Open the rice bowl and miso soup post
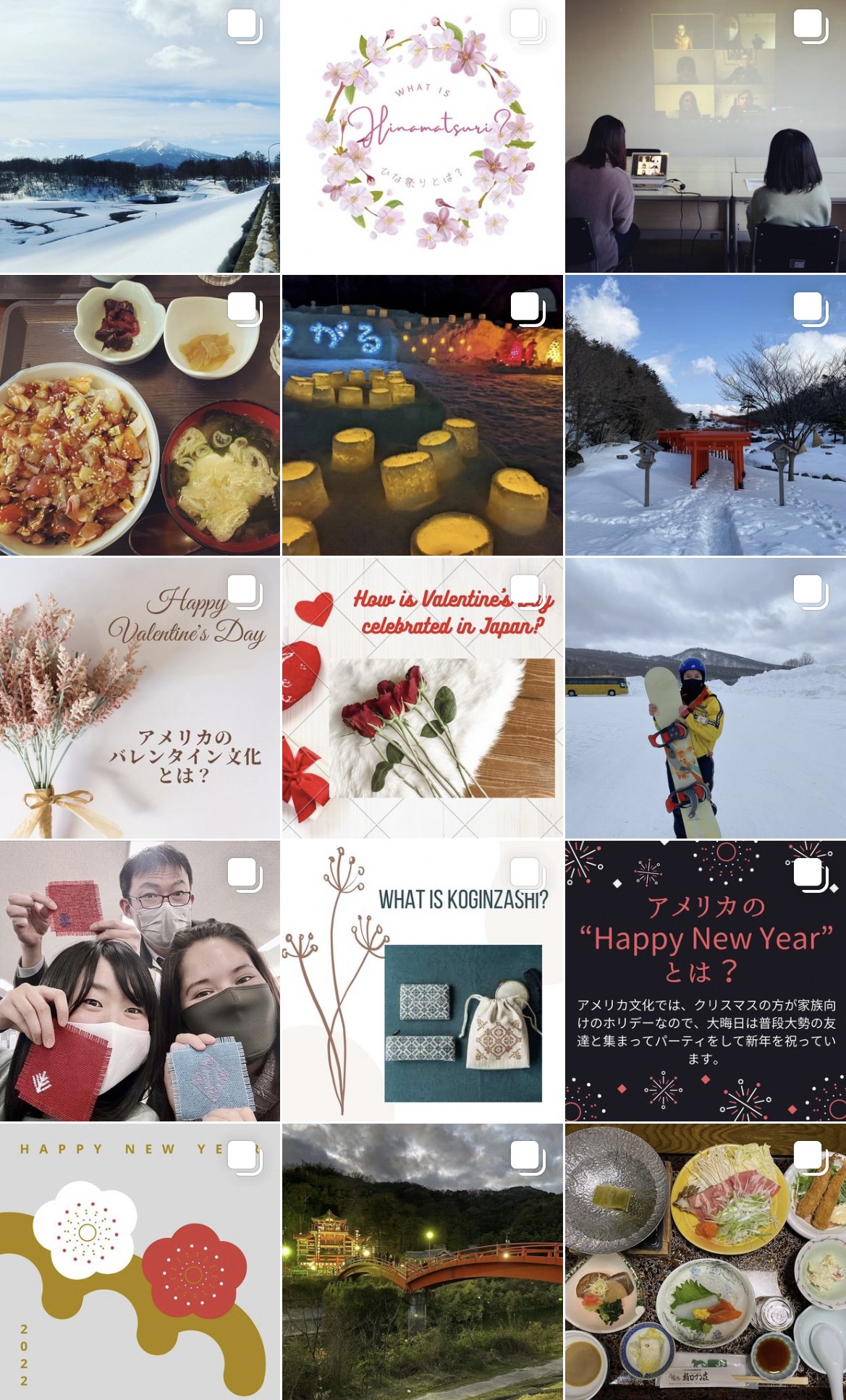This screenshot has height=1400, width=846. click(140, 415)
